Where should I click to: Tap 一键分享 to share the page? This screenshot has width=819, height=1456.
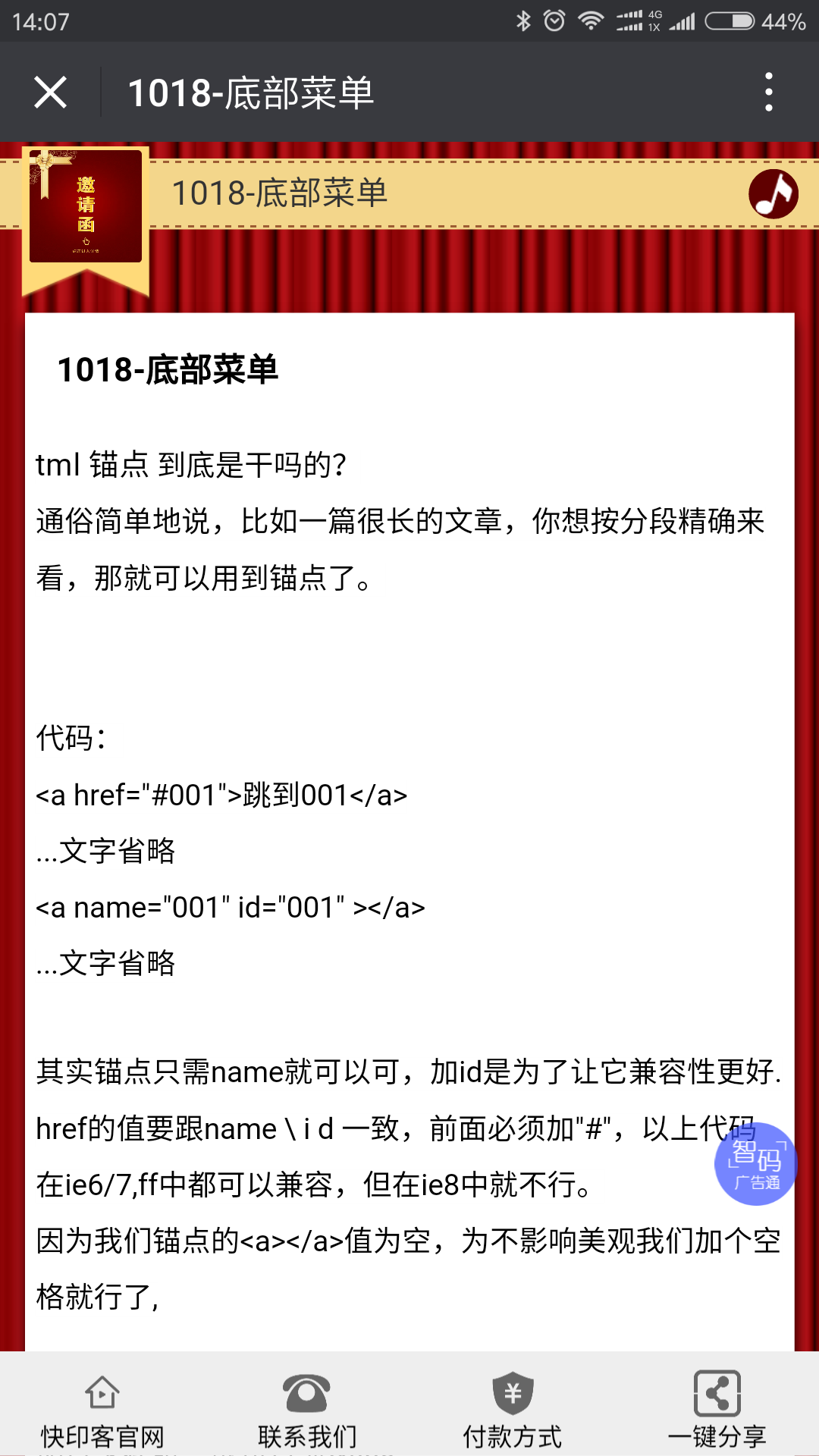[x=717, y=1409]
